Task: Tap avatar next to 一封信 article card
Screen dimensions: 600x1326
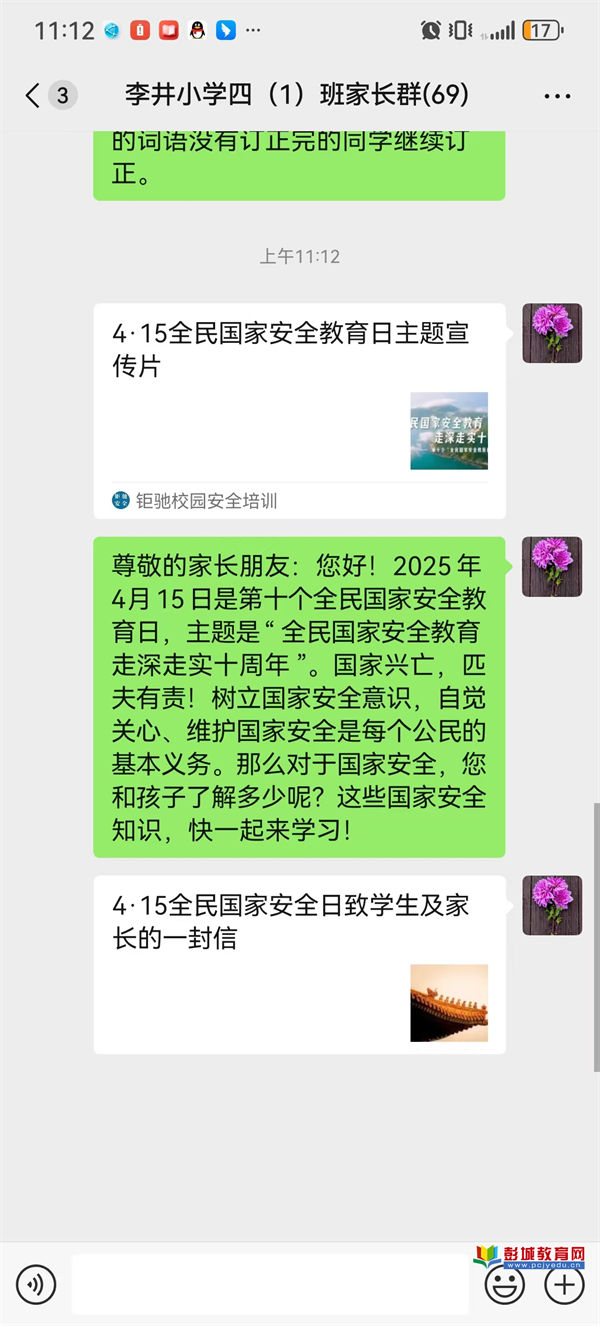Action: [x=552, y=905]
